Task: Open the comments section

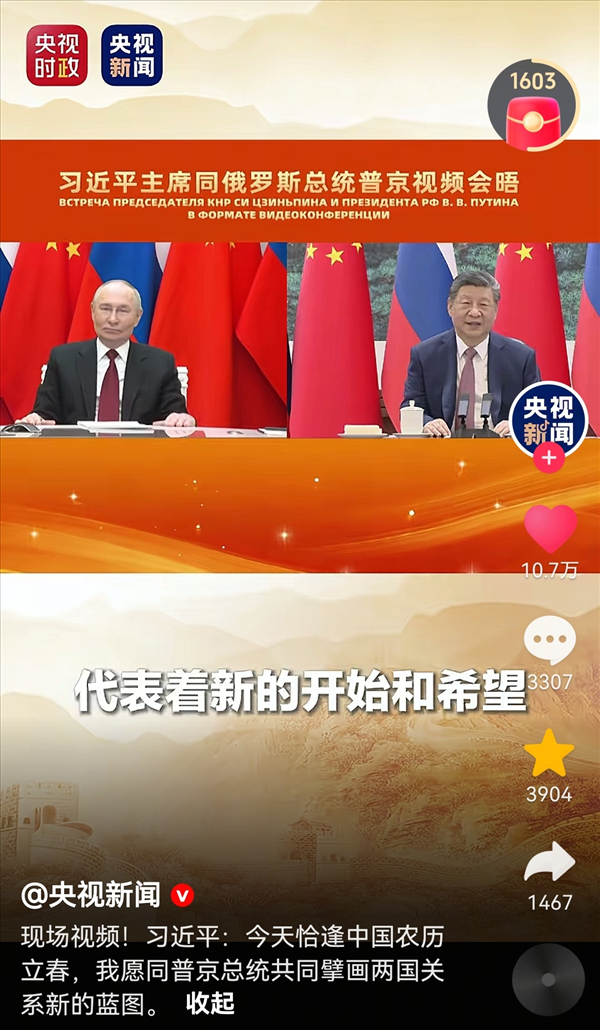Action: tap(549, 641)
